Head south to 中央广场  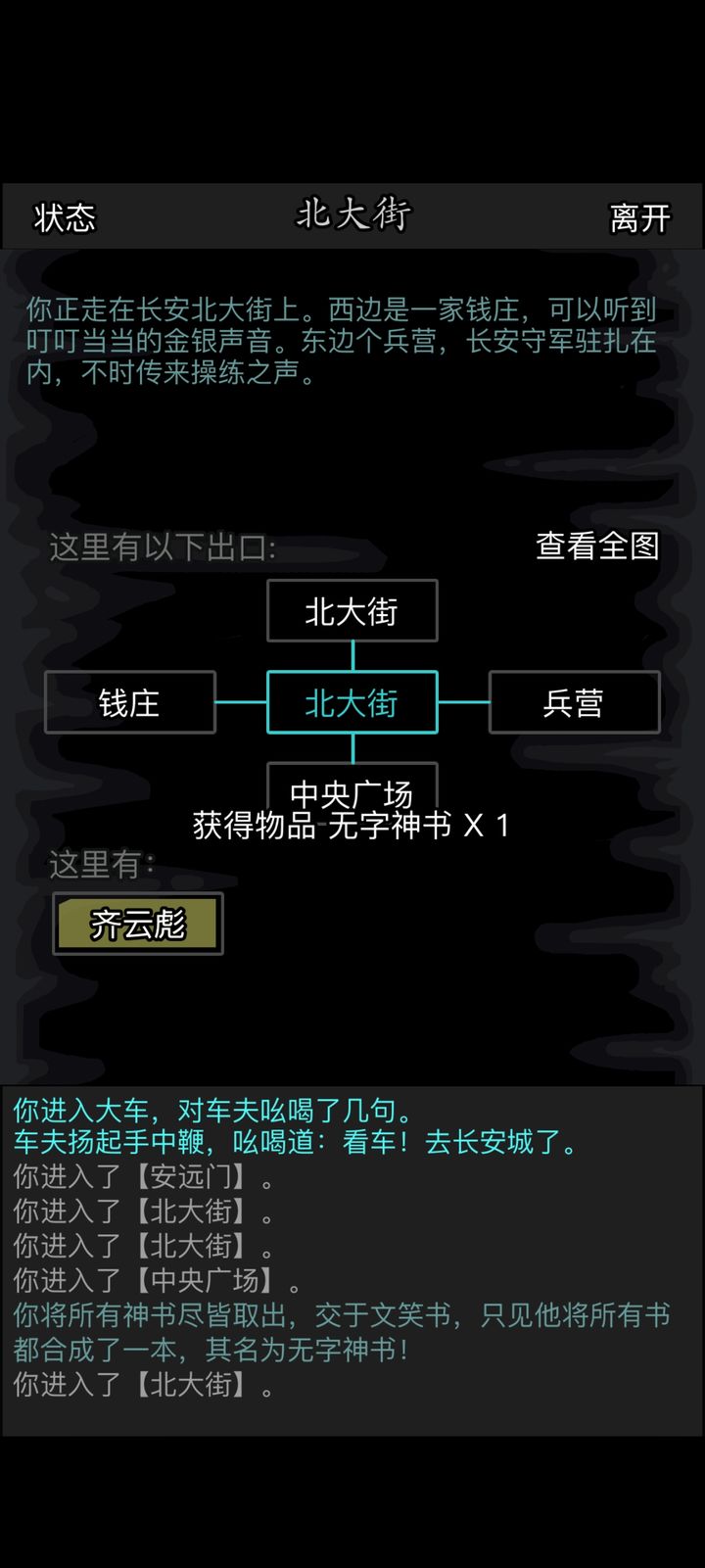pos(352,784)
